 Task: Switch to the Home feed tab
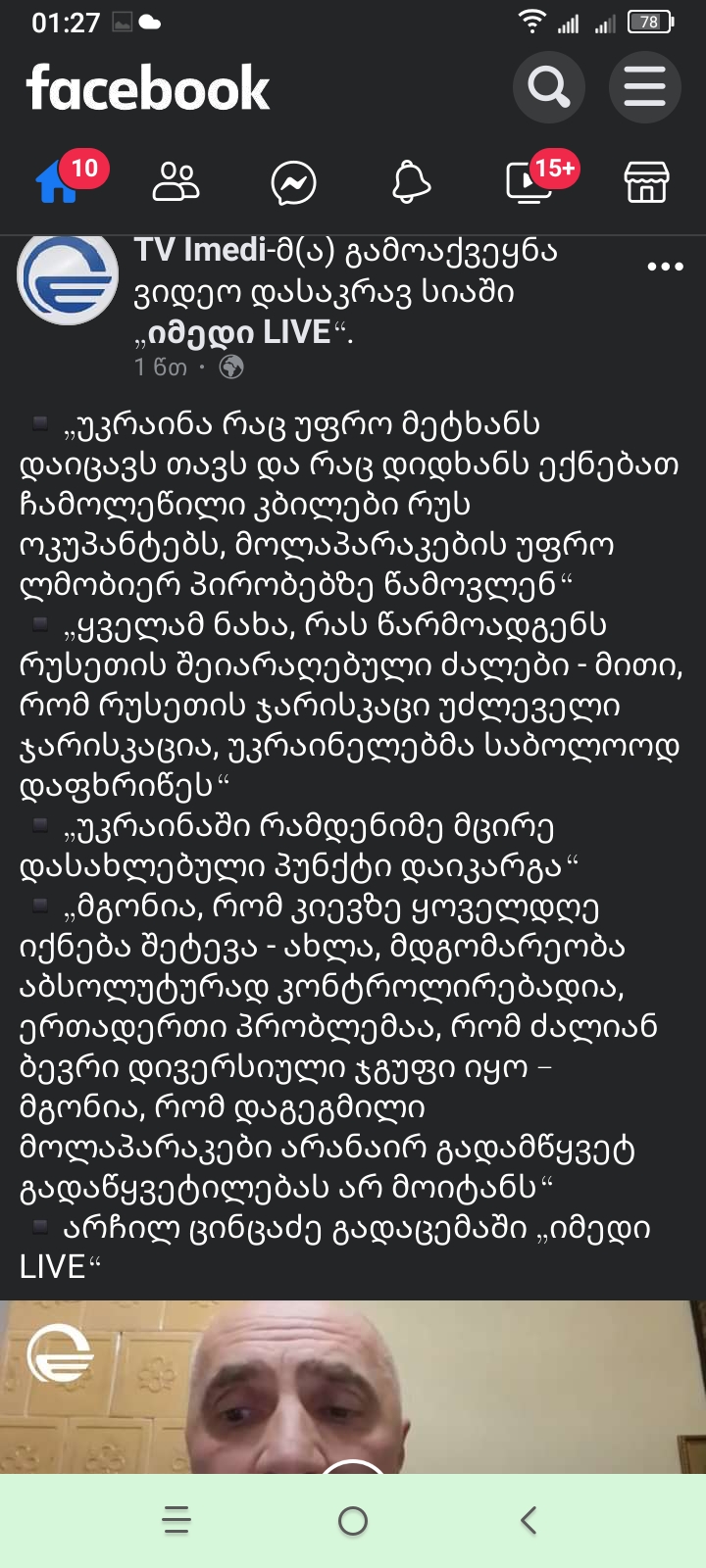pos(59,182)
